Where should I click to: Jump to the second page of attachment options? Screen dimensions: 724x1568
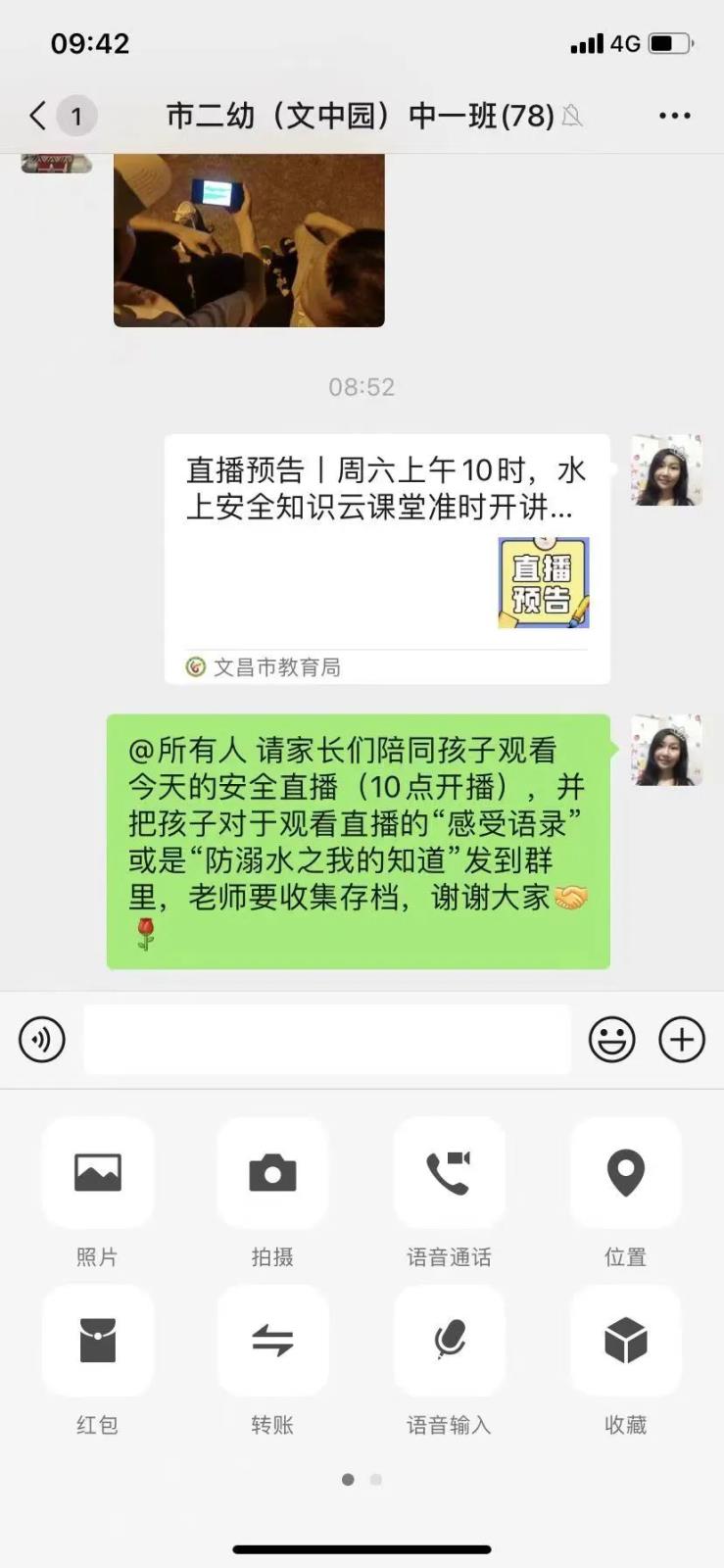[x=376, y=1480]
